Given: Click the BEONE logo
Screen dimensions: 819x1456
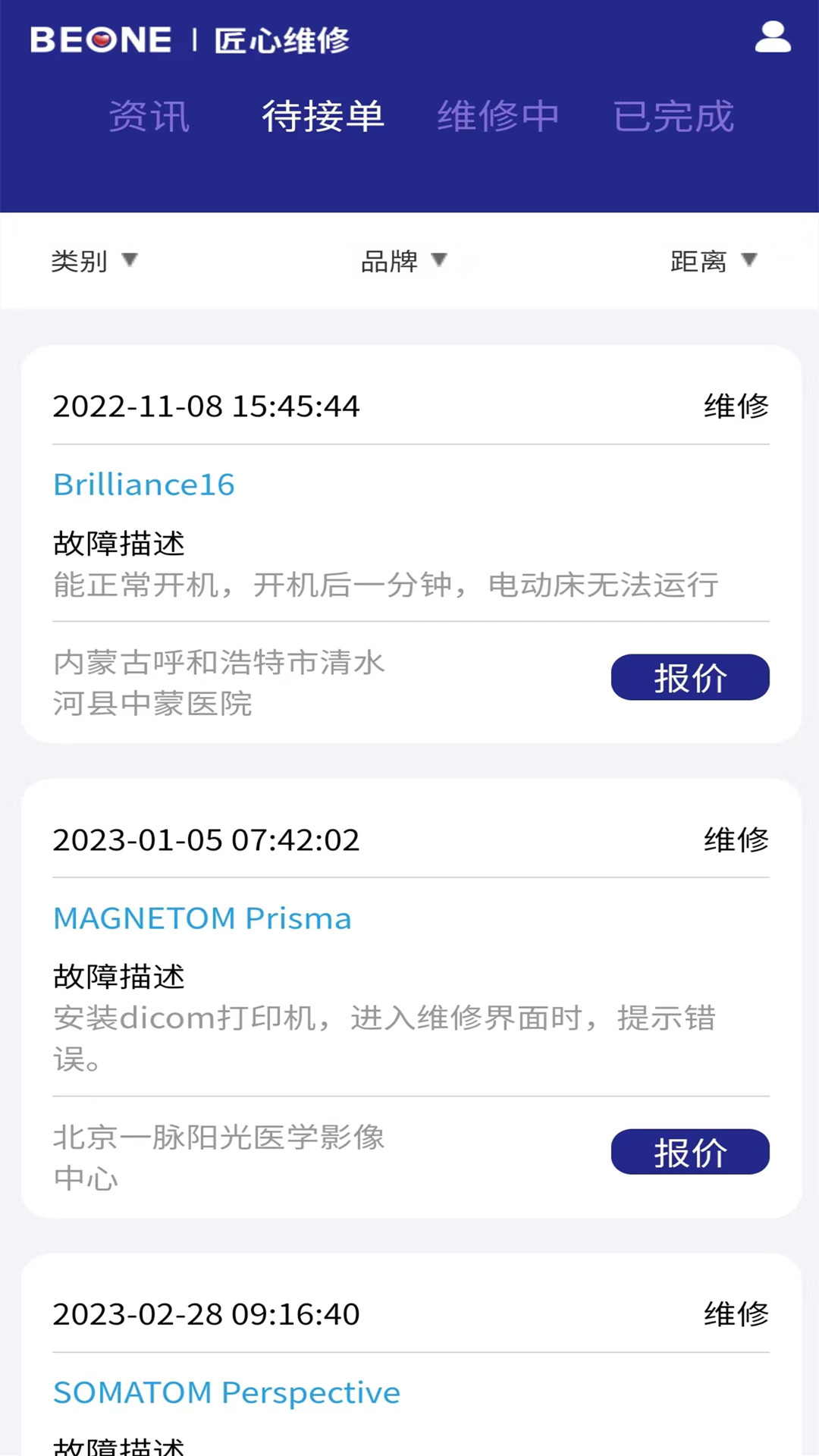Looking at the screenshot, I should [x=102, y=39].
